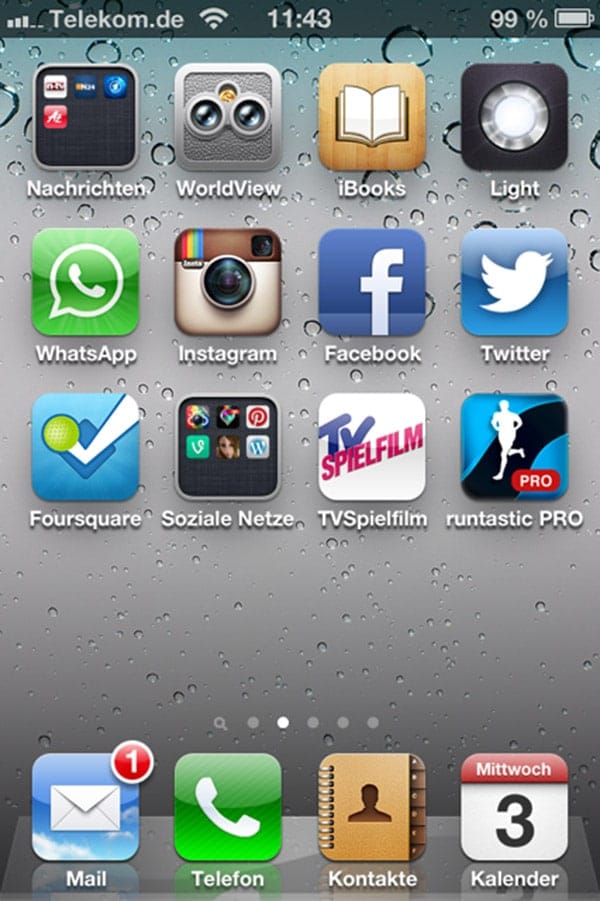This screenshot has height=901, width=600.
Task: Open runtastic PRO
Action: tap(514, 447)
